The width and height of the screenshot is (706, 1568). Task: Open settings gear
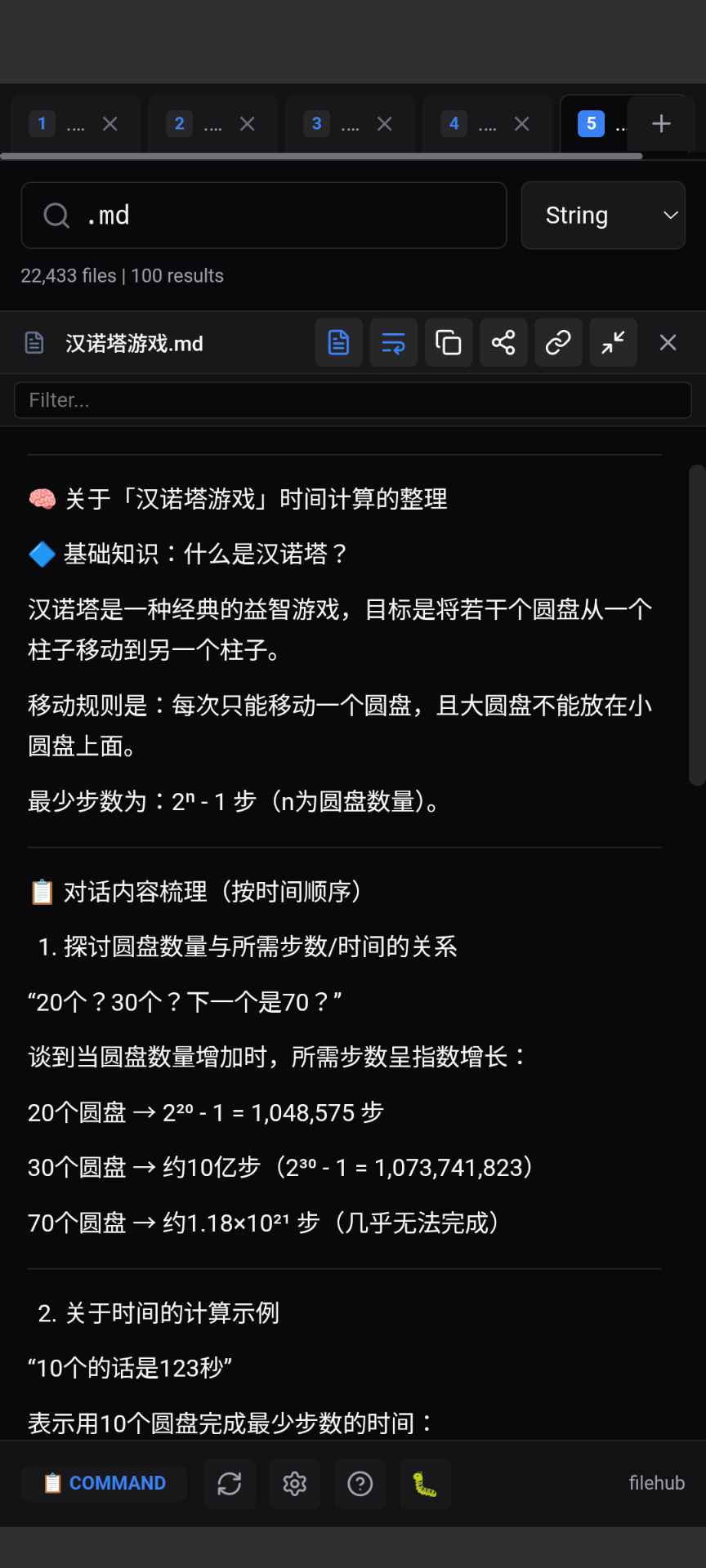(x=294, y=1483)
